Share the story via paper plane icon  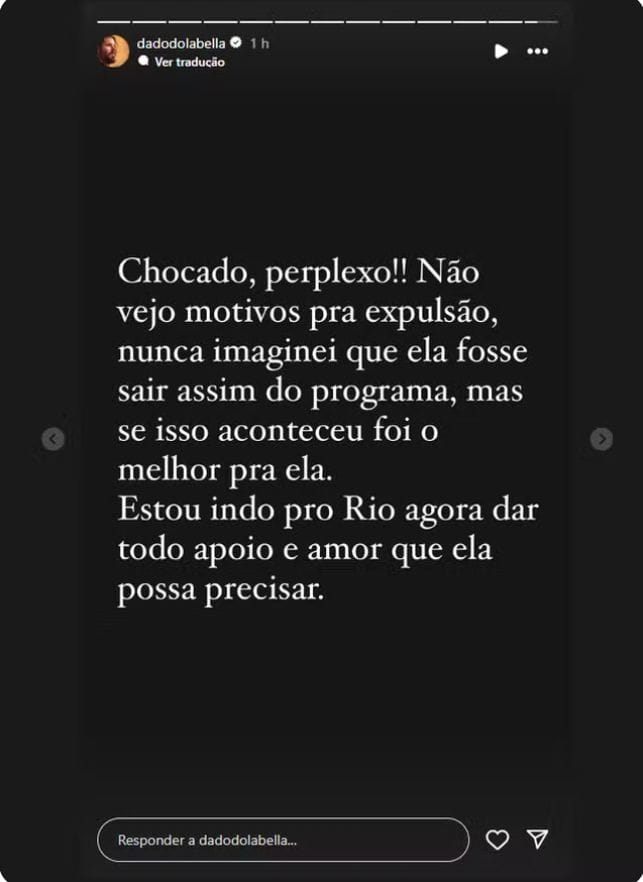point(538,840)
